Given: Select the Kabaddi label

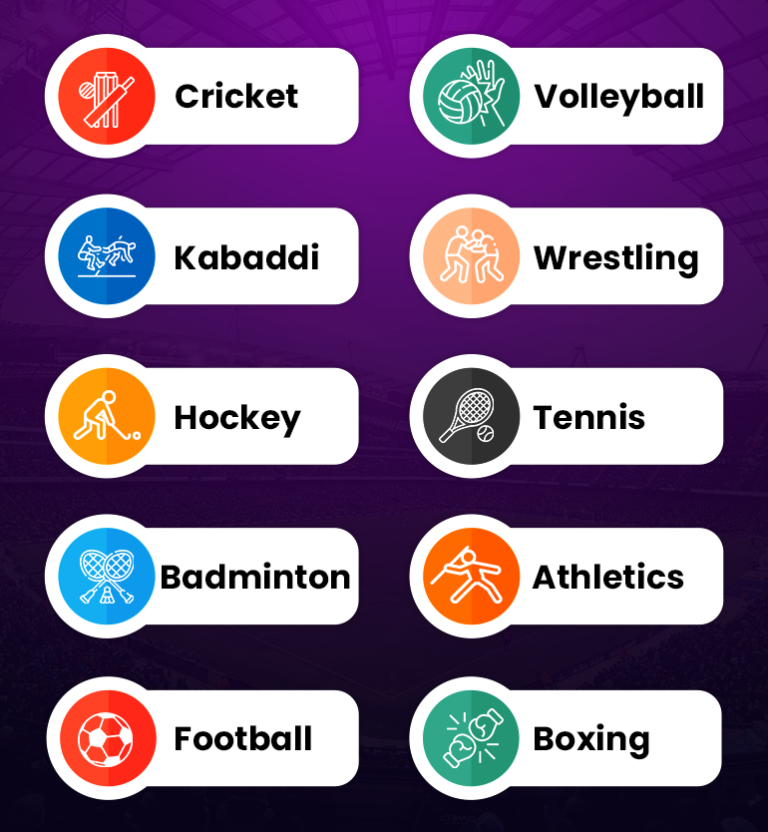Looking at the screenshot, I should (246, 256).
